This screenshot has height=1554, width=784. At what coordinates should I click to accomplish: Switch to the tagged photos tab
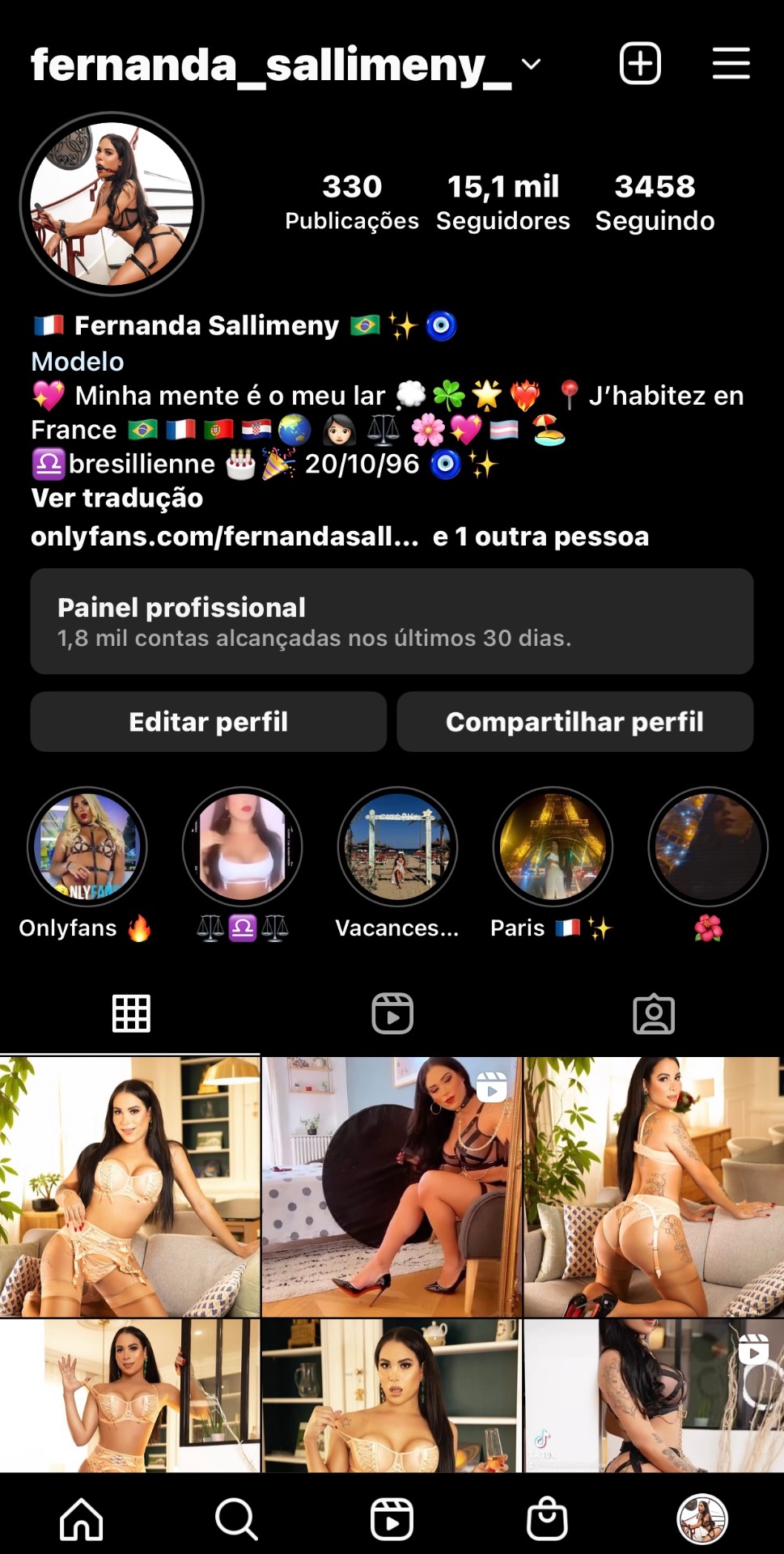pos(654,1013)
